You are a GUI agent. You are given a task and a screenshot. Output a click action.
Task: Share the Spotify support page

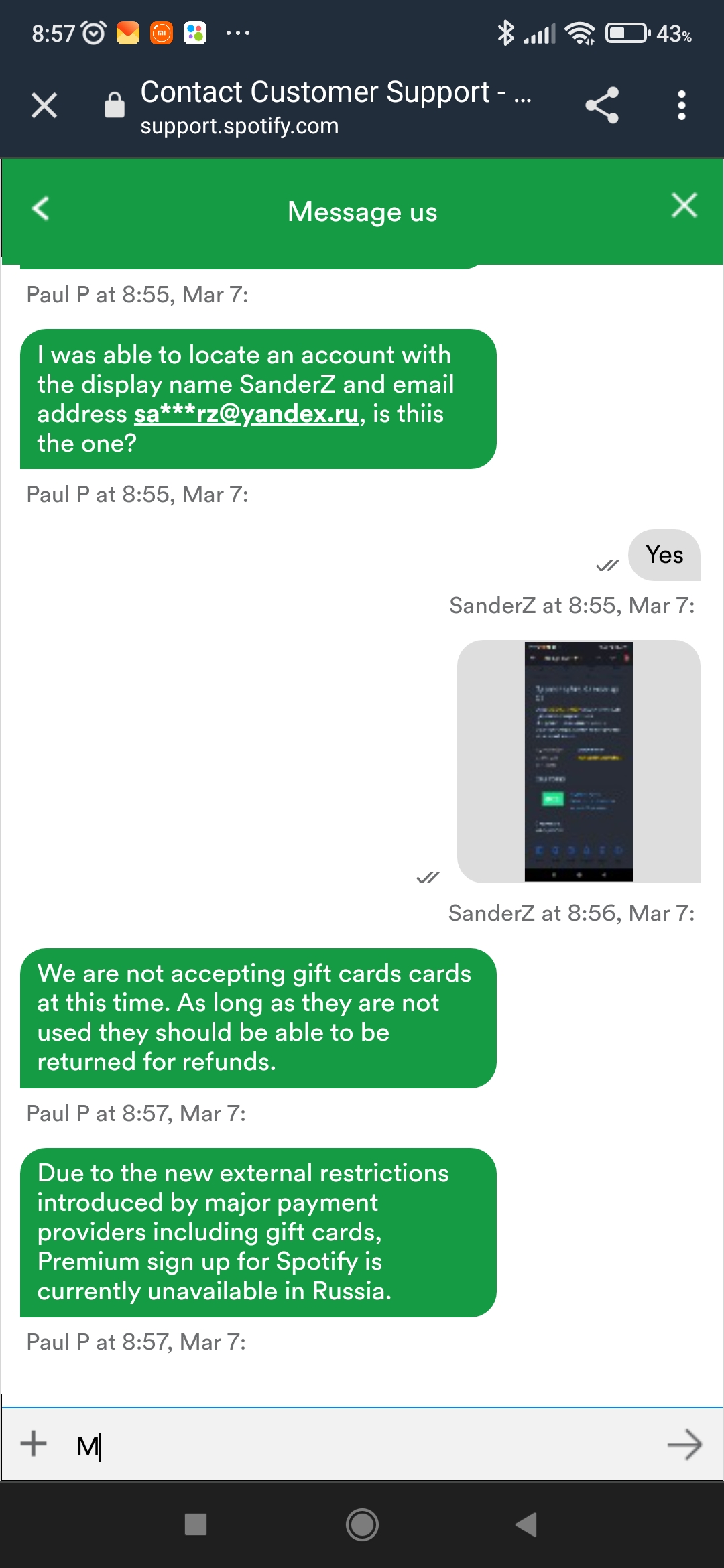click(601, 105)
